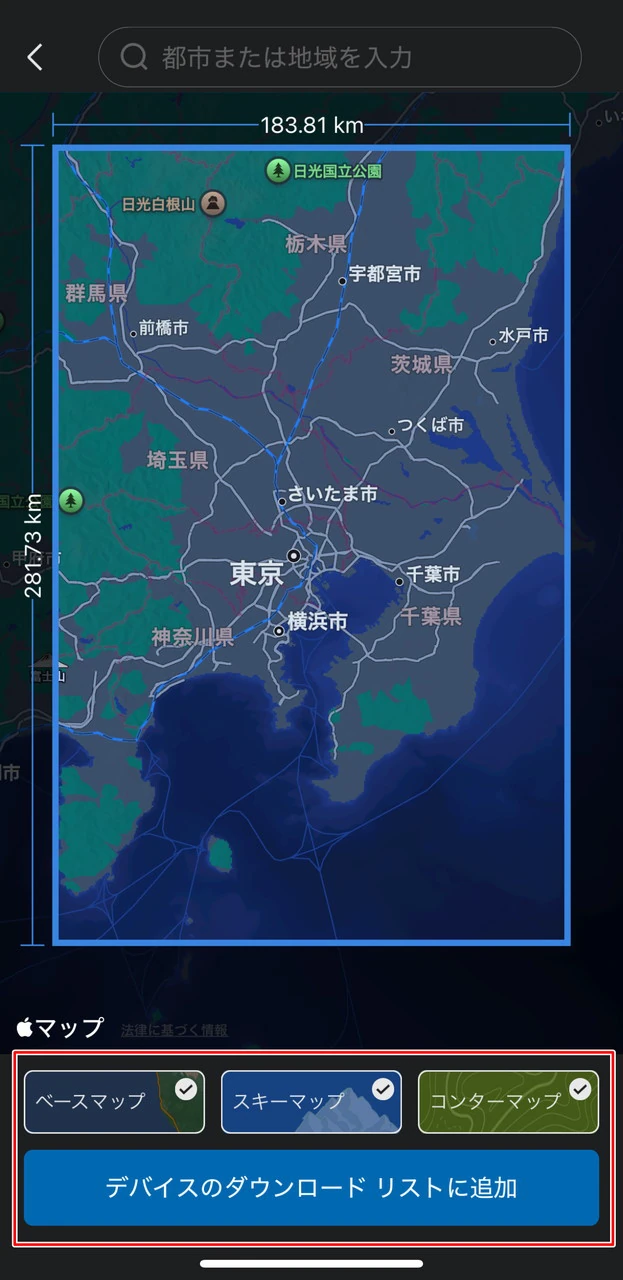The width and height of the screenshot is (623, 1280).
Task: Open the 法律に基づく情報 legal link
Action: (x=174, y=1030)
